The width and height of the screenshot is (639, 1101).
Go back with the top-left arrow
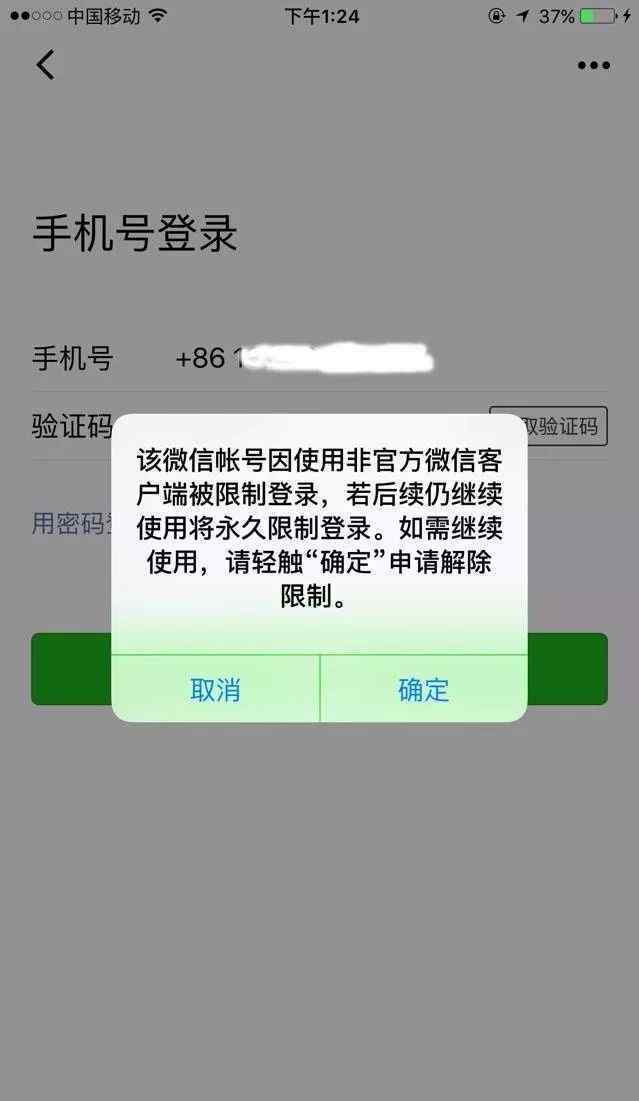pos(46,65)
